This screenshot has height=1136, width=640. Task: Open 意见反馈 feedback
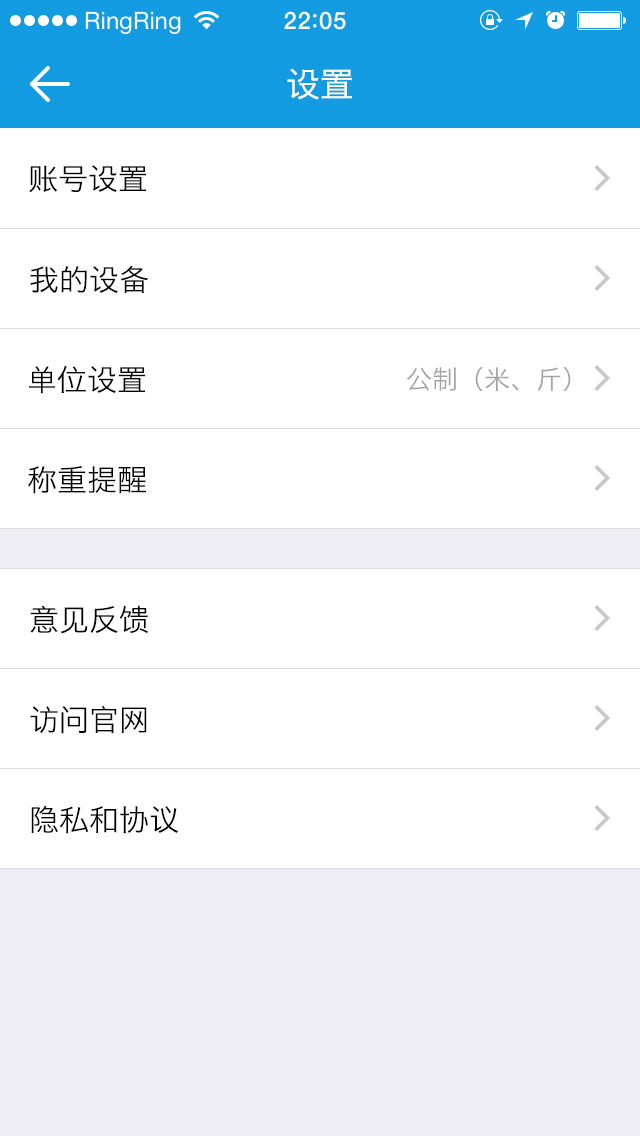(x=320, y=619)
